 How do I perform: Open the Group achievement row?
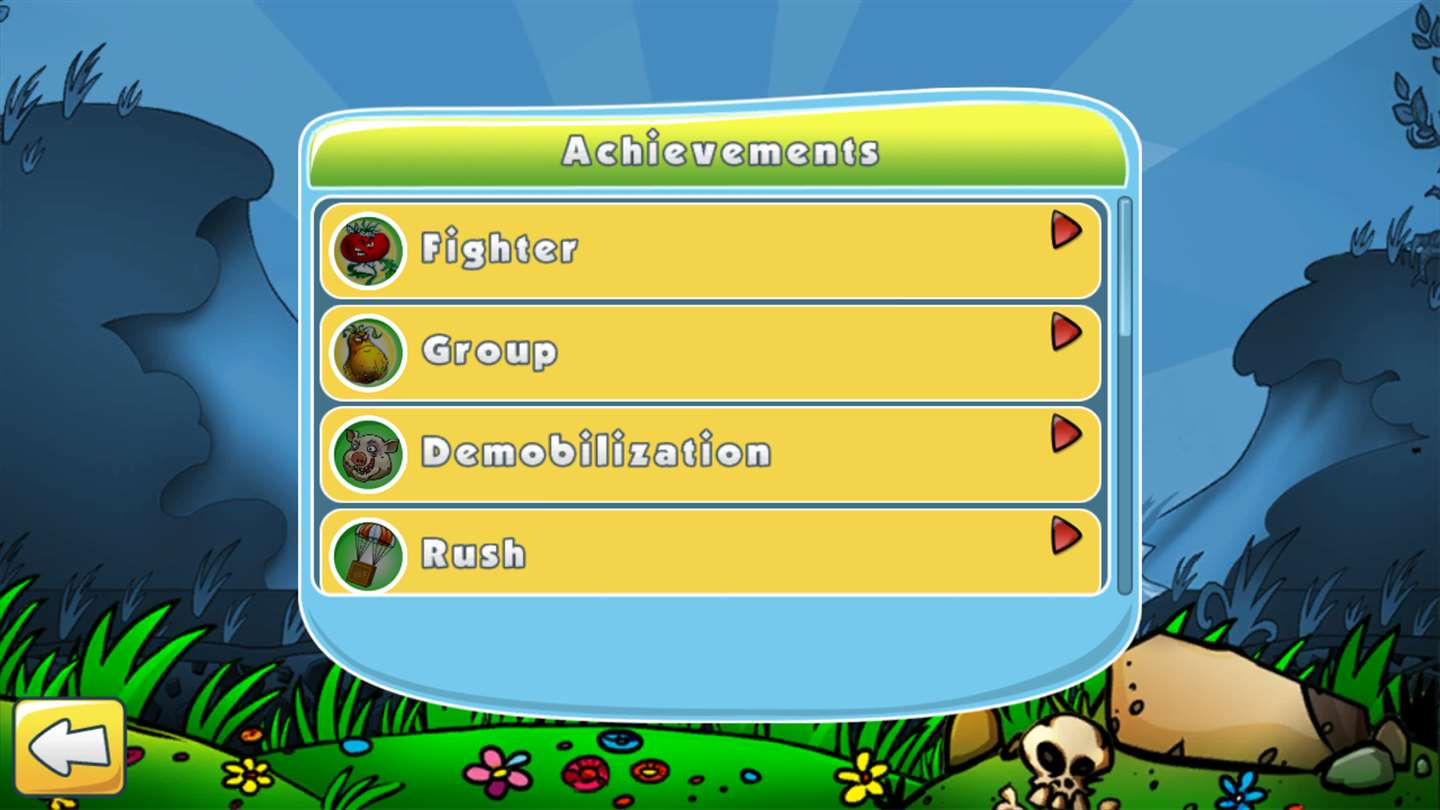(x=710, y=352)
